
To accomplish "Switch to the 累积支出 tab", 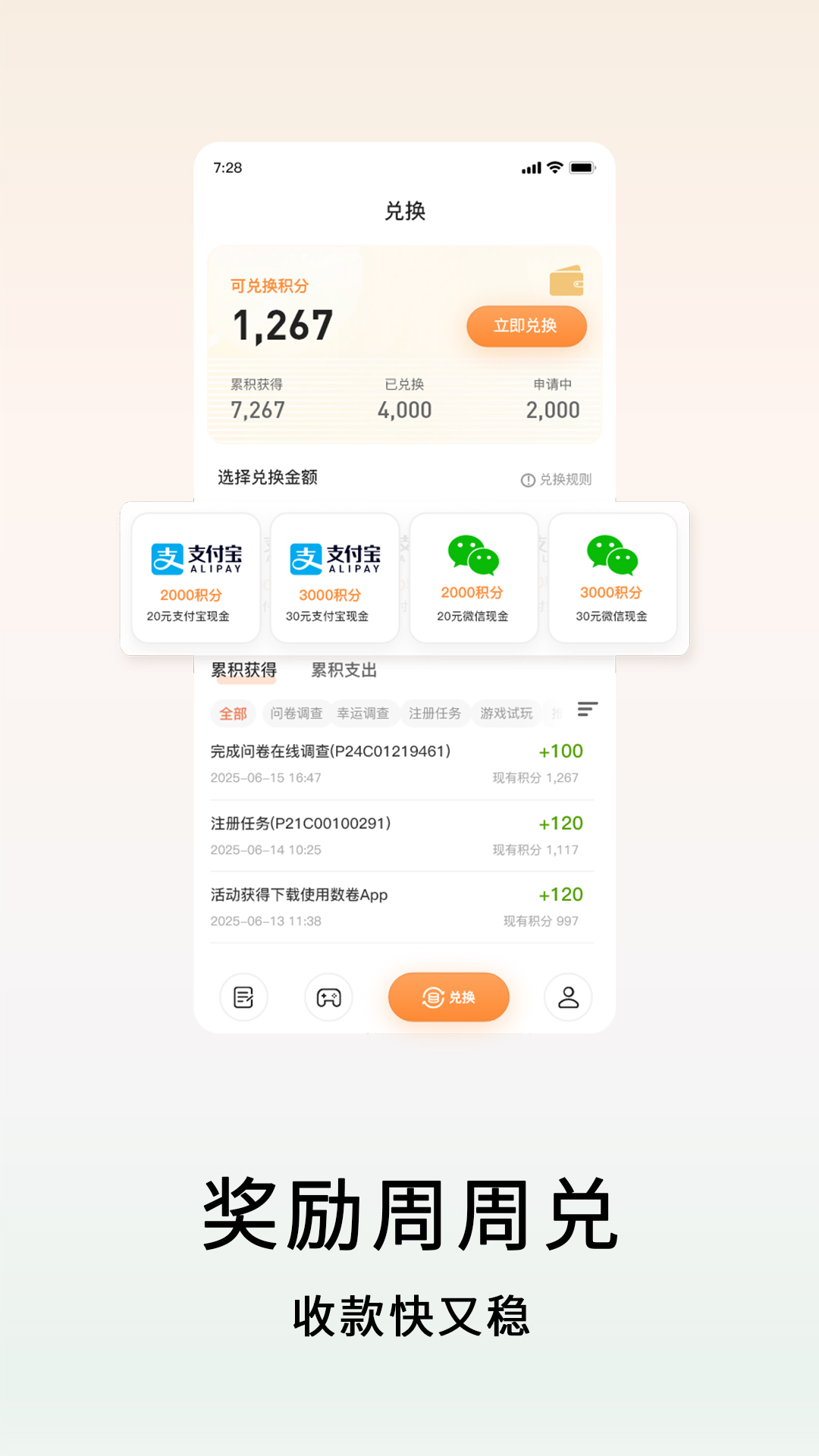I will coord(343,670).
